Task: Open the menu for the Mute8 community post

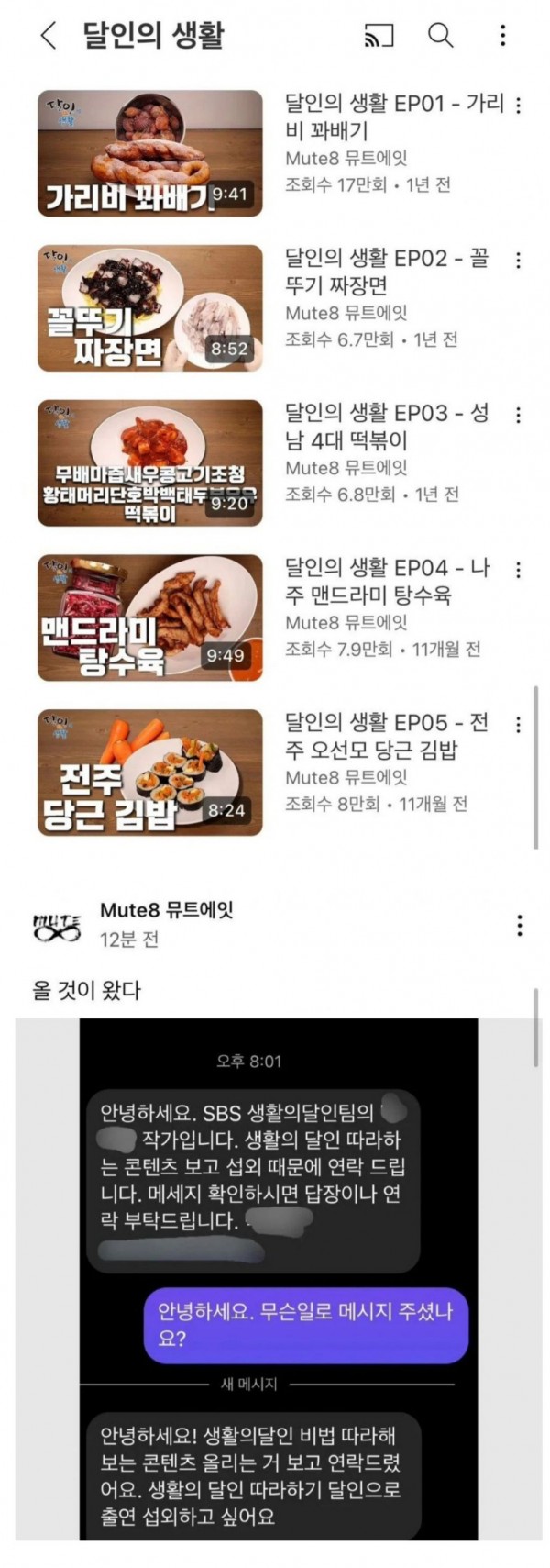Action: tap(520, 925)
